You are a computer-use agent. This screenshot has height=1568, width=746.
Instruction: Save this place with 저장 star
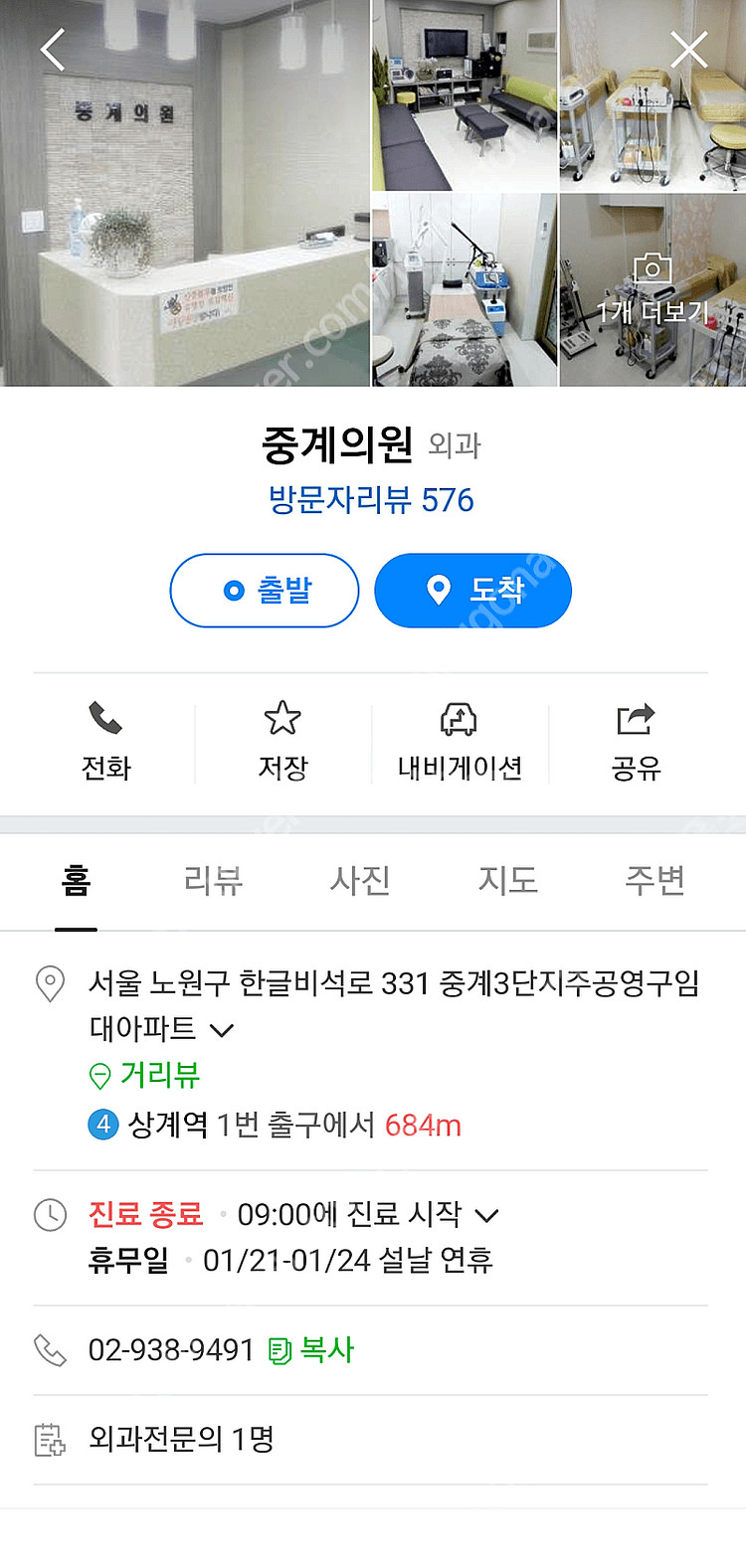point(282,742)
